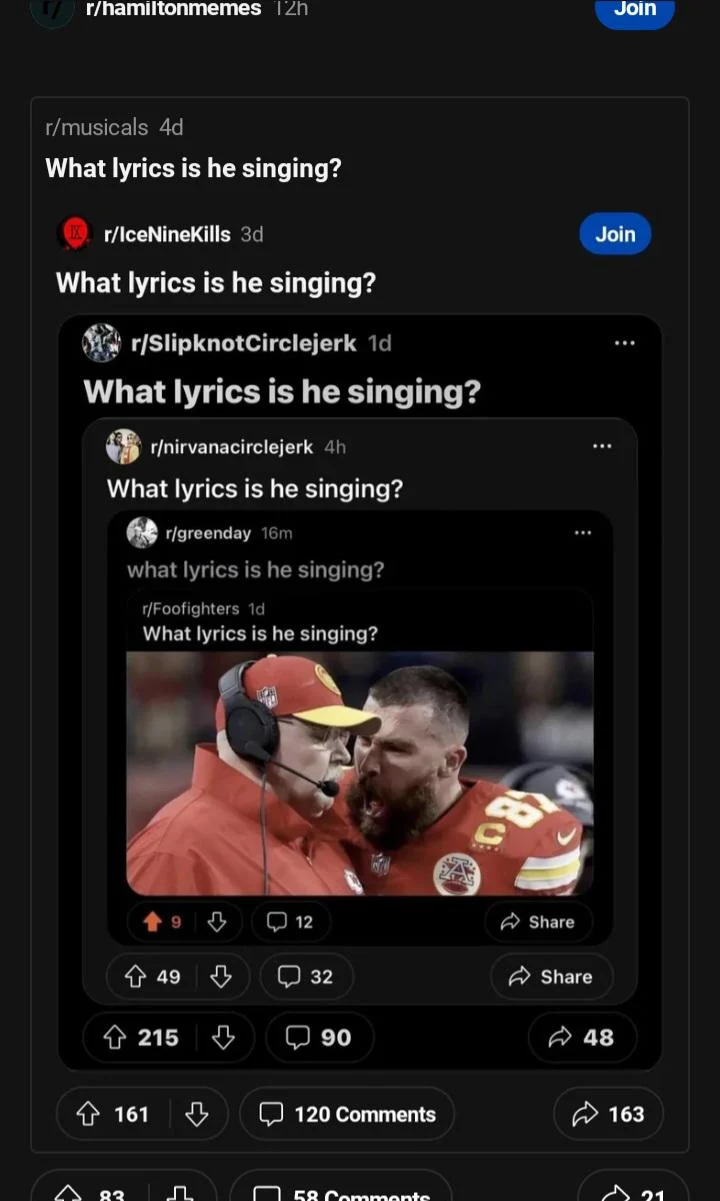Click the Travis Kelce meme image

click(x=360, y=775)
